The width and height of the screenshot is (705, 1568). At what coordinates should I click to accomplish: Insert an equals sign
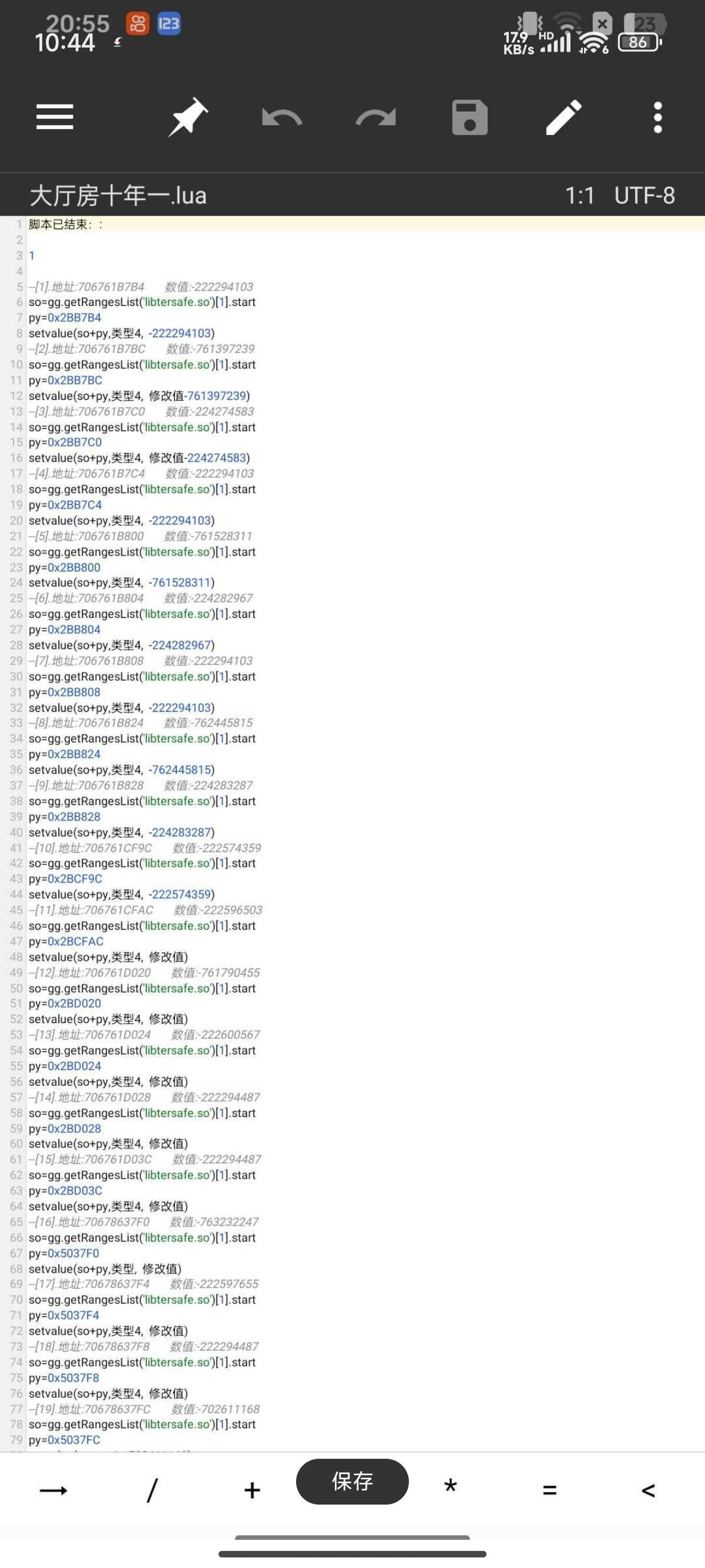coord(550,1490)
